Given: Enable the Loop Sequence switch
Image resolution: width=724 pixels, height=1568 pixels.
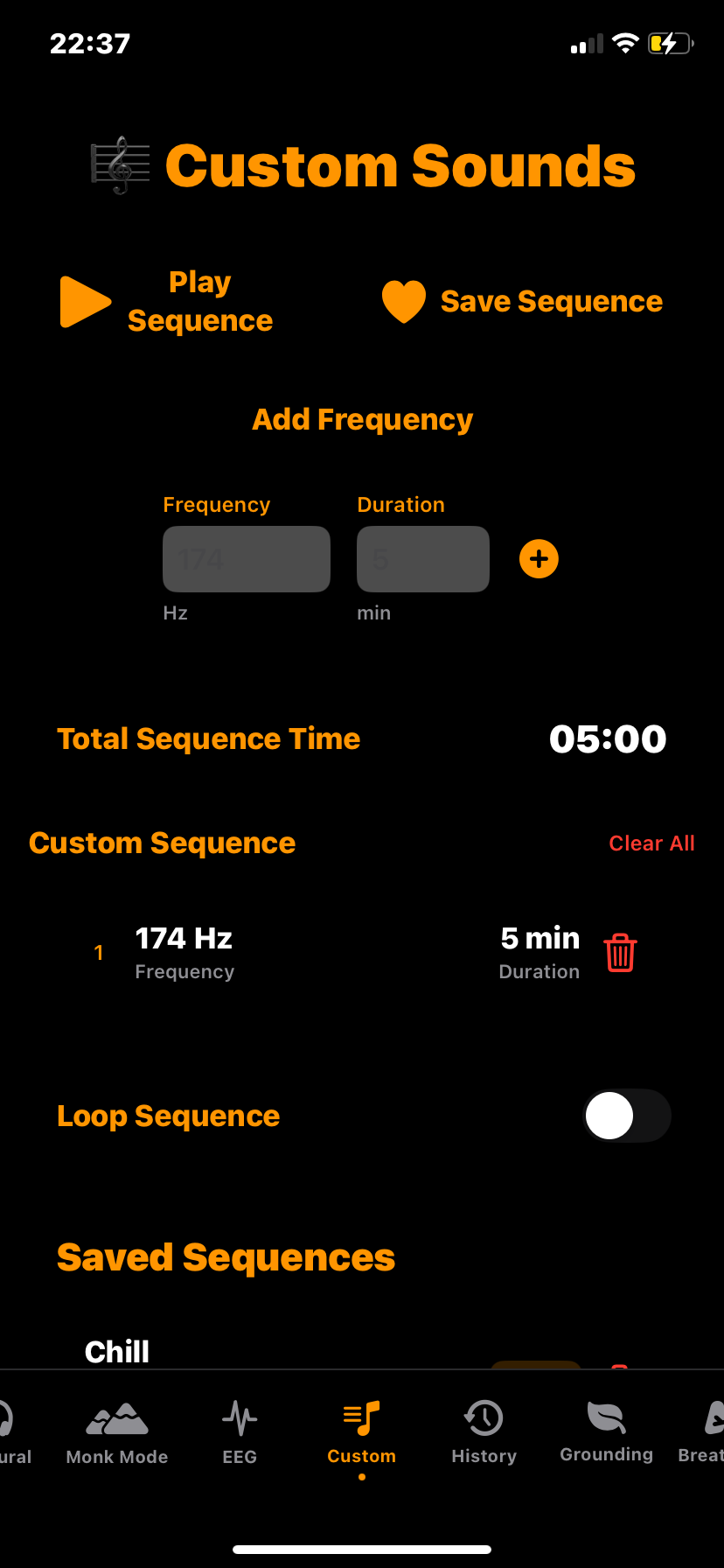Looking at the screenshot, I should pos(626,1116).
